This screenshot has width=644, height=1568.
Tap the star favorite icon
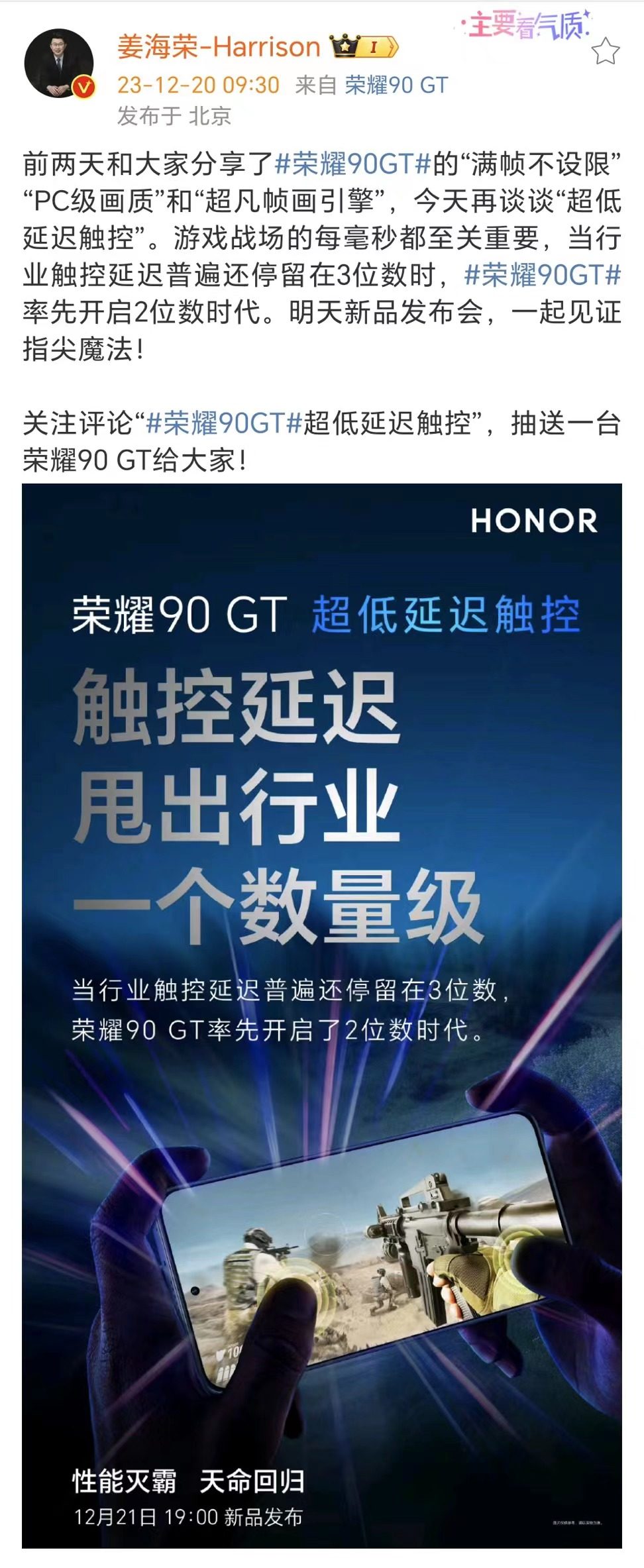[x=605, y=51]
